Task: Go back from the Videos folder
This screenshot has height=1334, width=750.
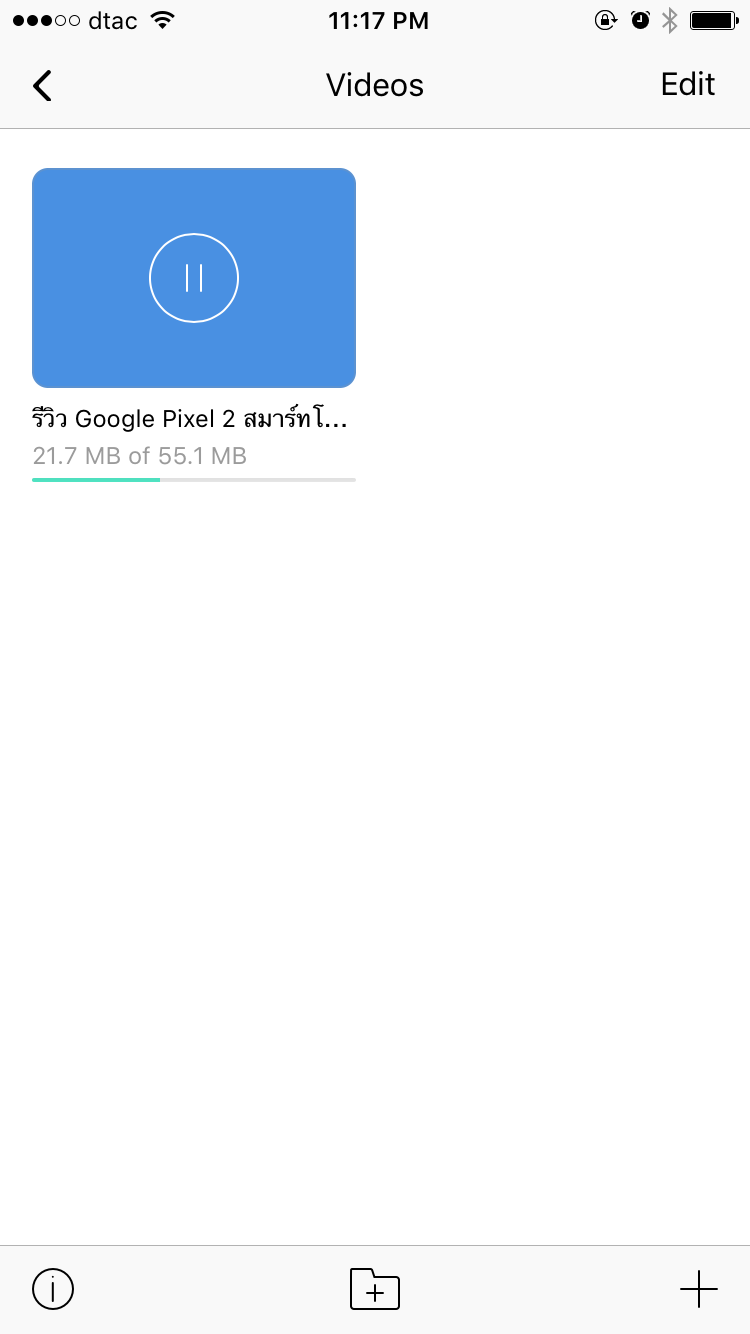Action: 42,86
